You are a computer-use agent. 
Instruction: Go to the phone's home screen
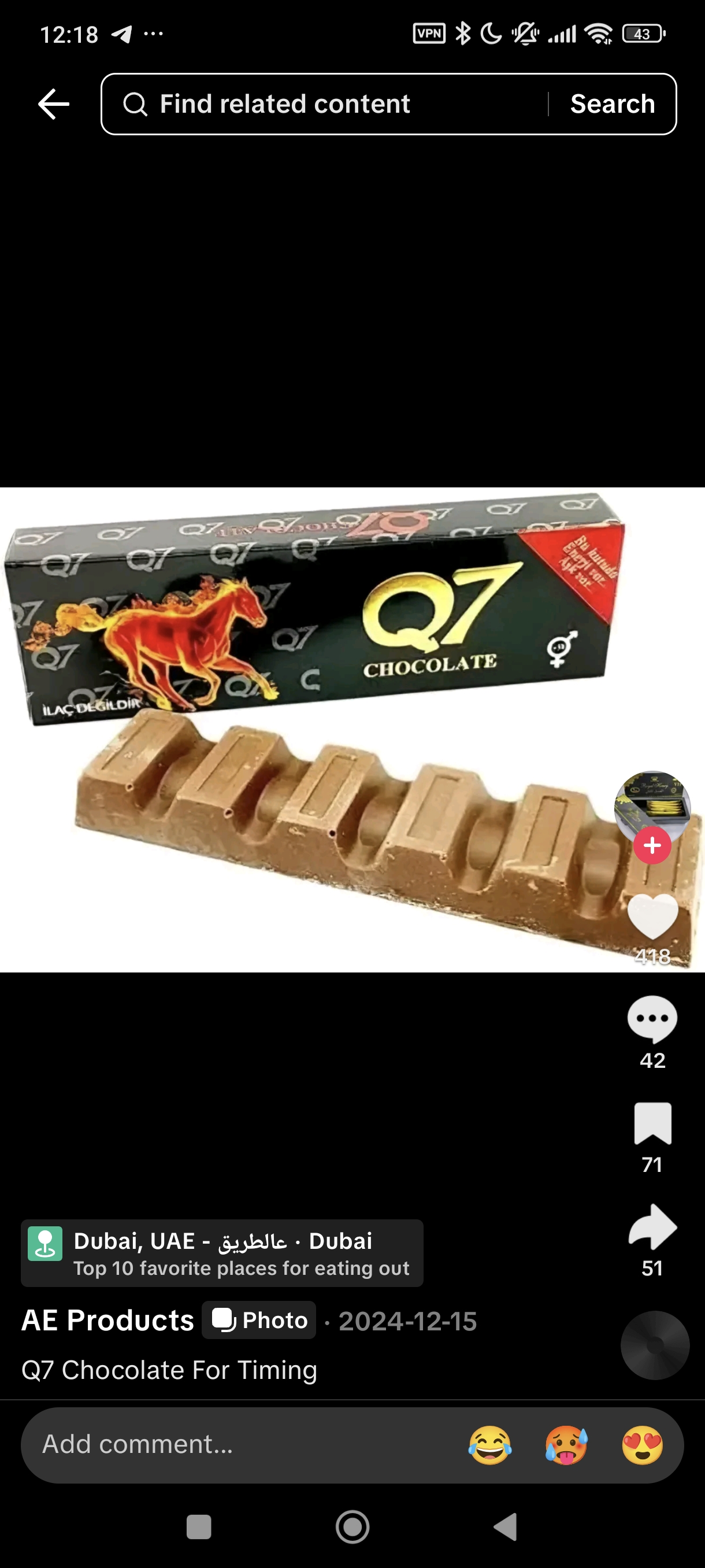coord(352,1526)
